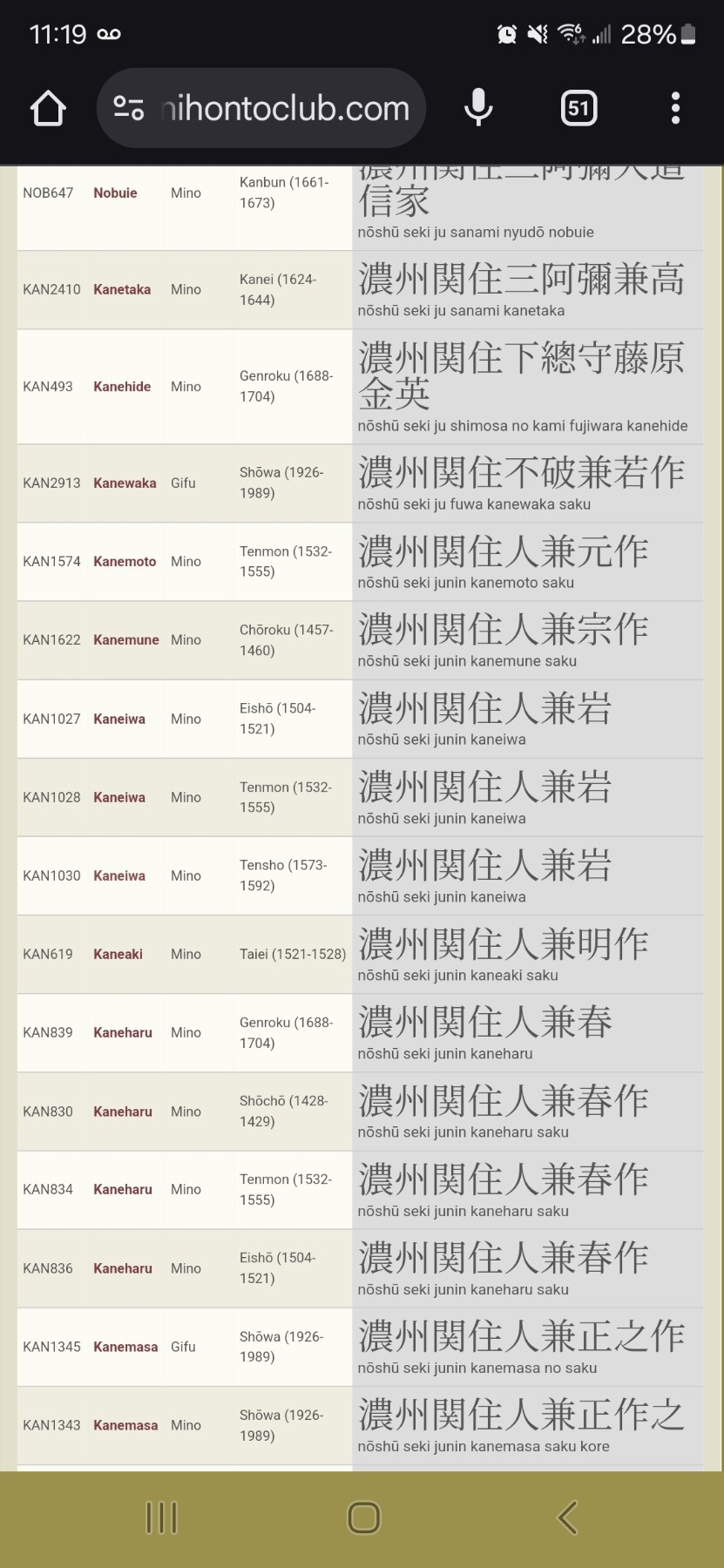This screenshot has width=724, height=1568.
Task: Go back with the system back button
Action: [x=567, y=1518]
